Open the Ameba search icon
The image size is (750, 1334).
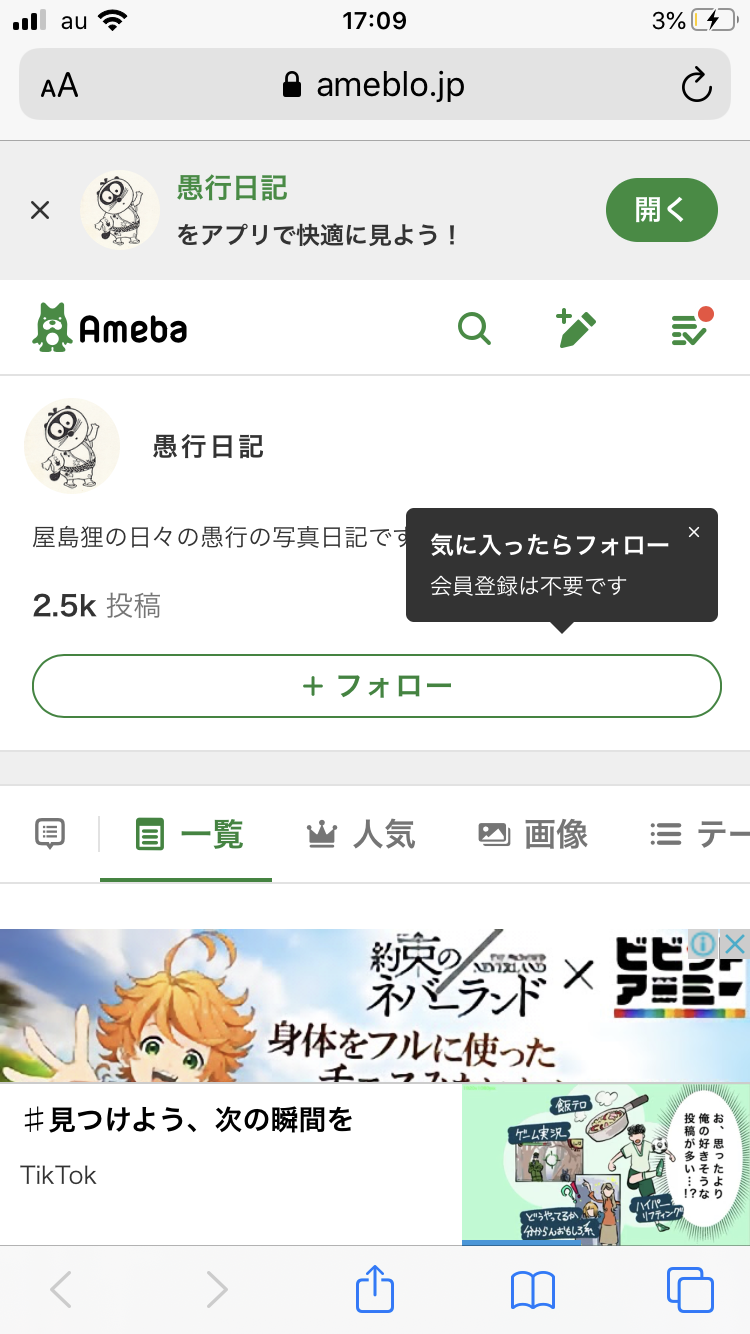click(474, 328)
